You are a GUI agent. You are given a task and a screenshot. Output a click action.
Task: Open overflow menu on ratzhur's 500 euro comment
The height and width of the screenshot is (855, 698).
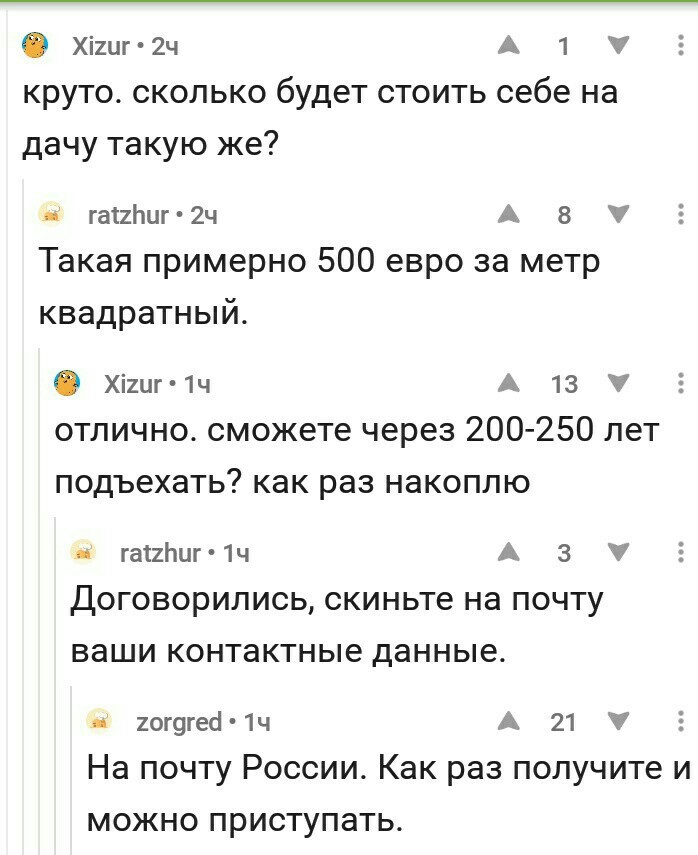click(680, 215)
